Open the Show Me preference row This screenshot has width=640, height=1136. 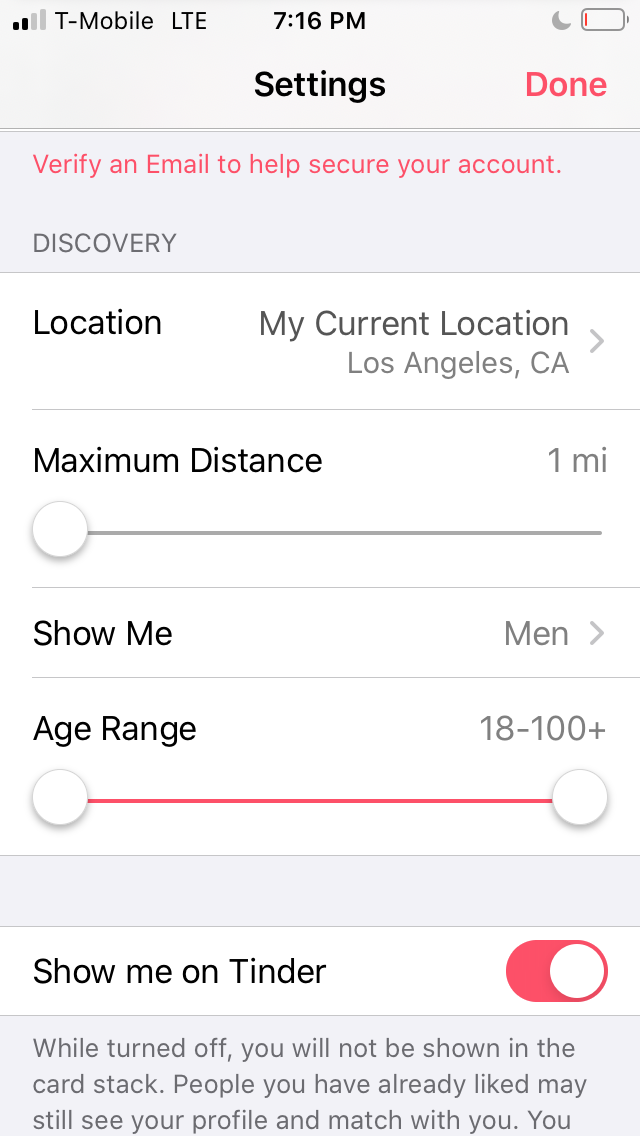(x=320, y=633)
